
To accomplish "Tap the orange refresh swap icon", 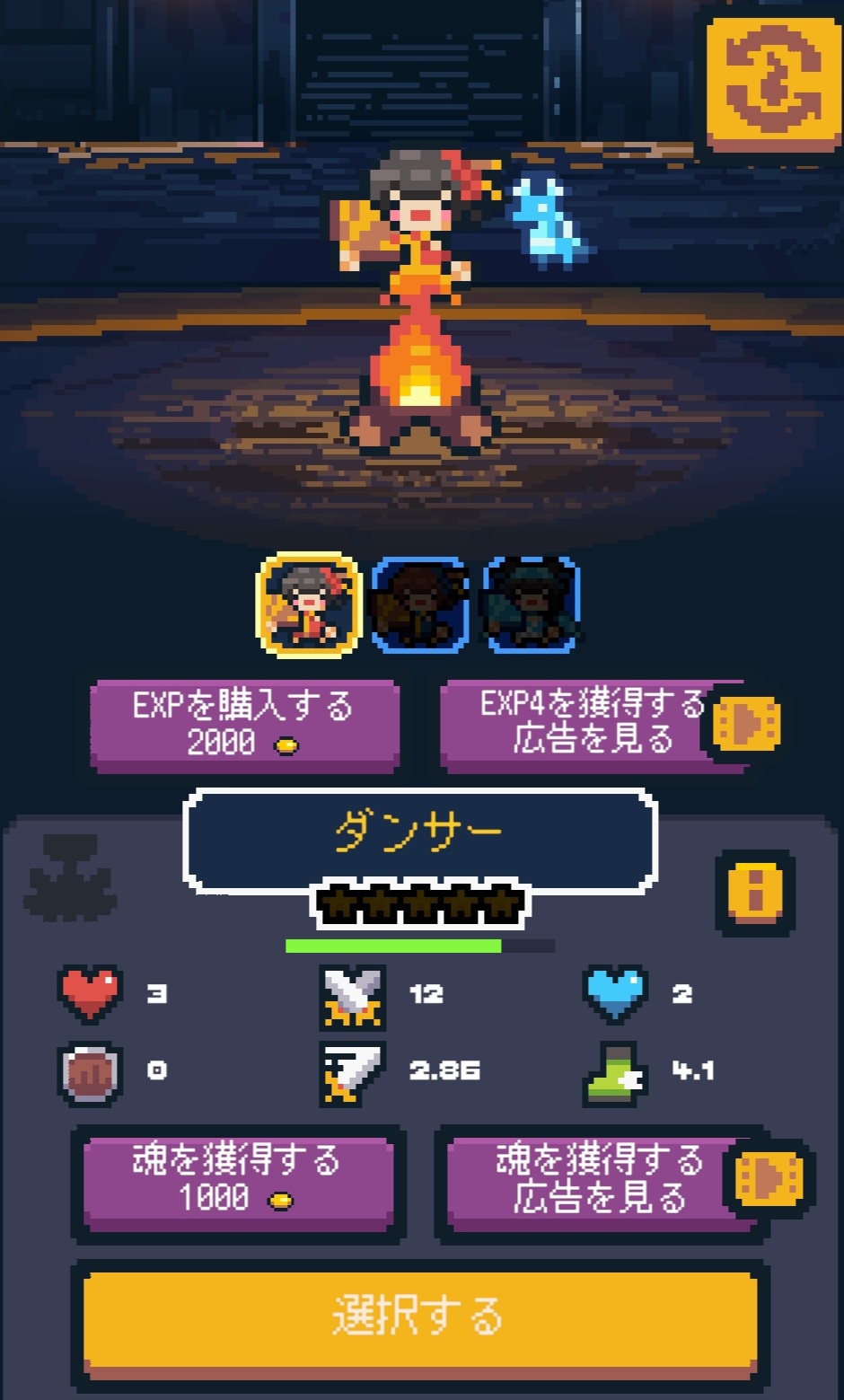I will pyautogui.click(x=773, y=83).
